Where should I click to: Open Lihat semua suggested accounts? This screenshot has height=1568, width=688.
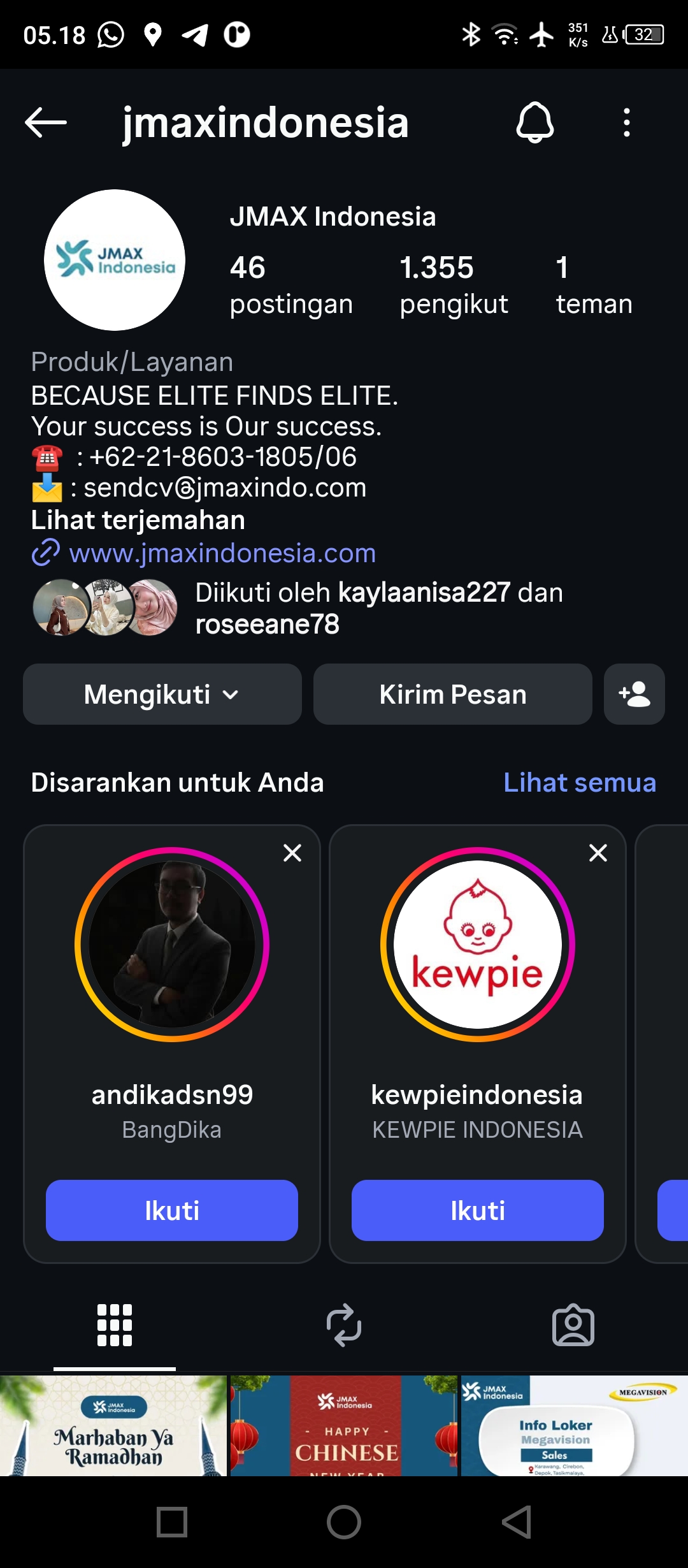[579, 782]
